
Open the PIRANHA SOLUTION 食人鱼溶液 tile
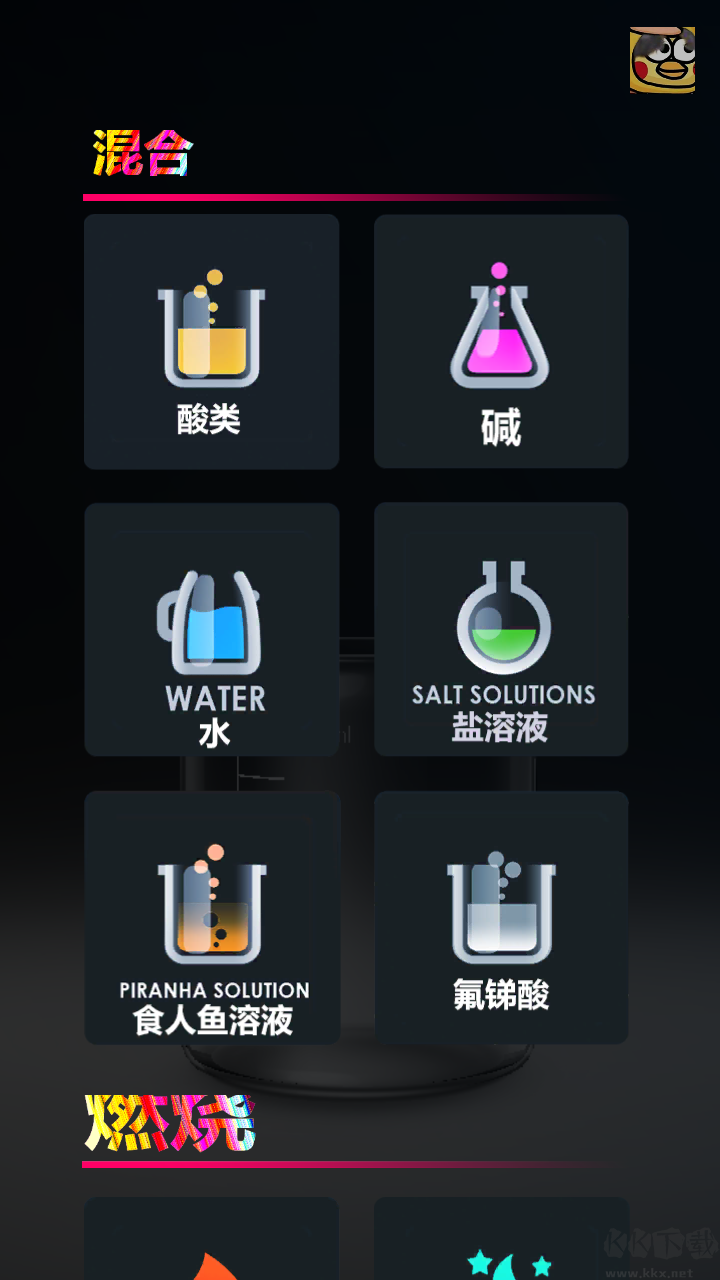click(x=210, y=916)
